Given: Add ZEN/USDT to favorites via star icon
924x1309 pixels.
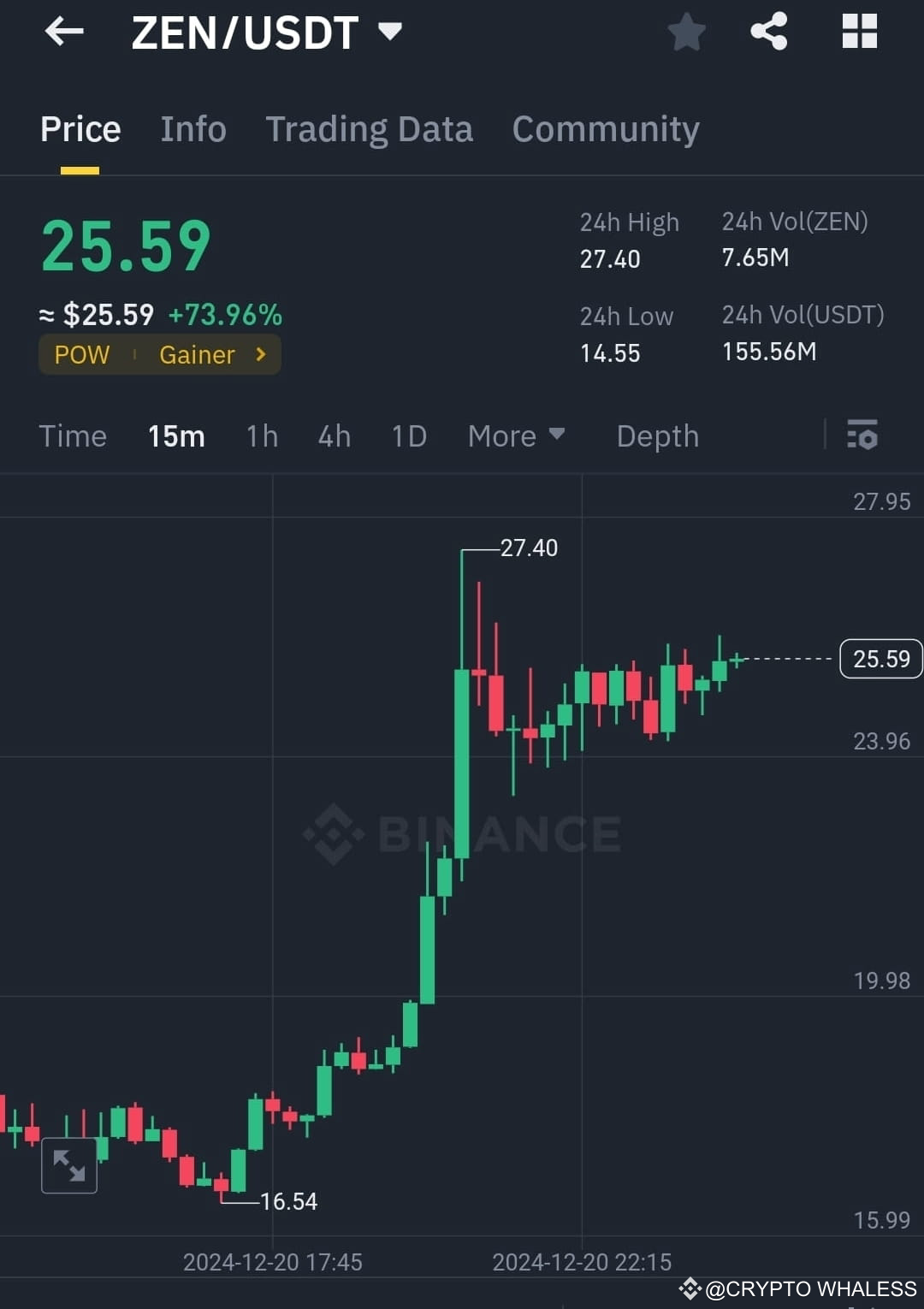Looking at the screenshot, I should point(686,32).
